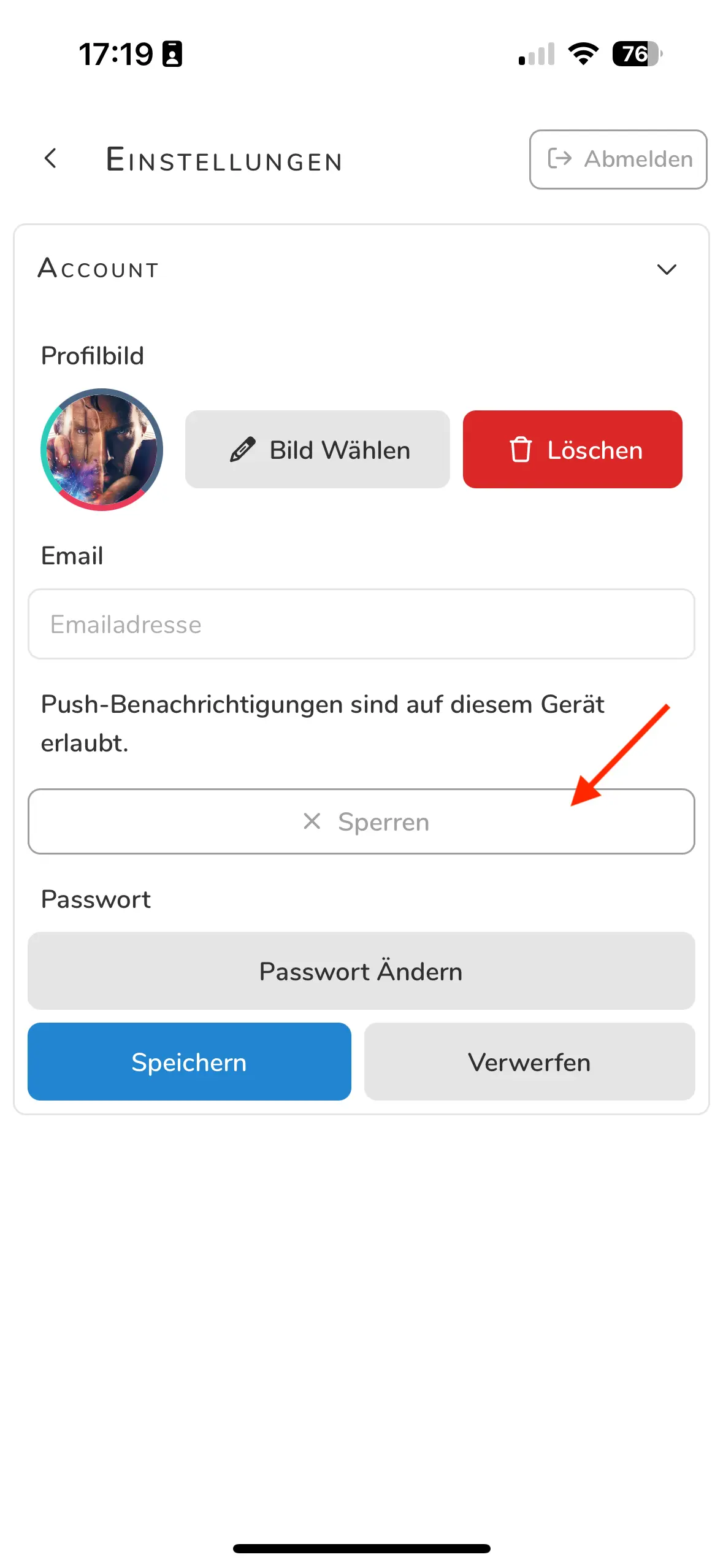The image size is (723, 1568).
Task: Tap the Abmelden button
Action: (x=618, y=159)
